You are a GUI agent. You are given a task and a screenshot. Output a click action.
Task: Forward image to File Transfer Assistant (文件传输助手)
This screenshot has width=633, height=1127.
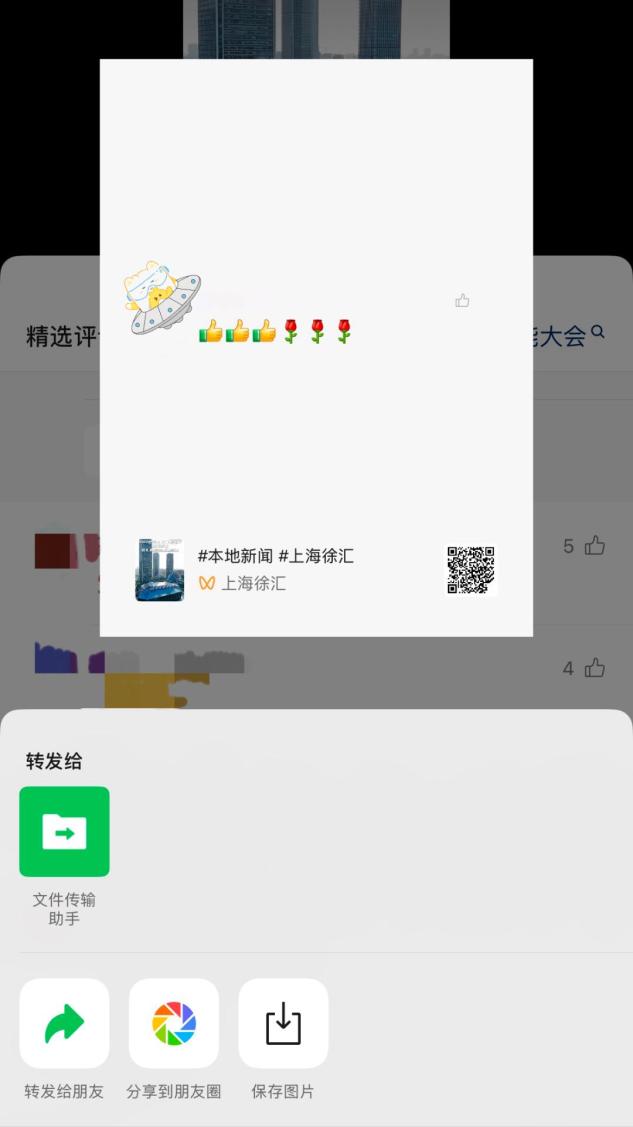64,832
